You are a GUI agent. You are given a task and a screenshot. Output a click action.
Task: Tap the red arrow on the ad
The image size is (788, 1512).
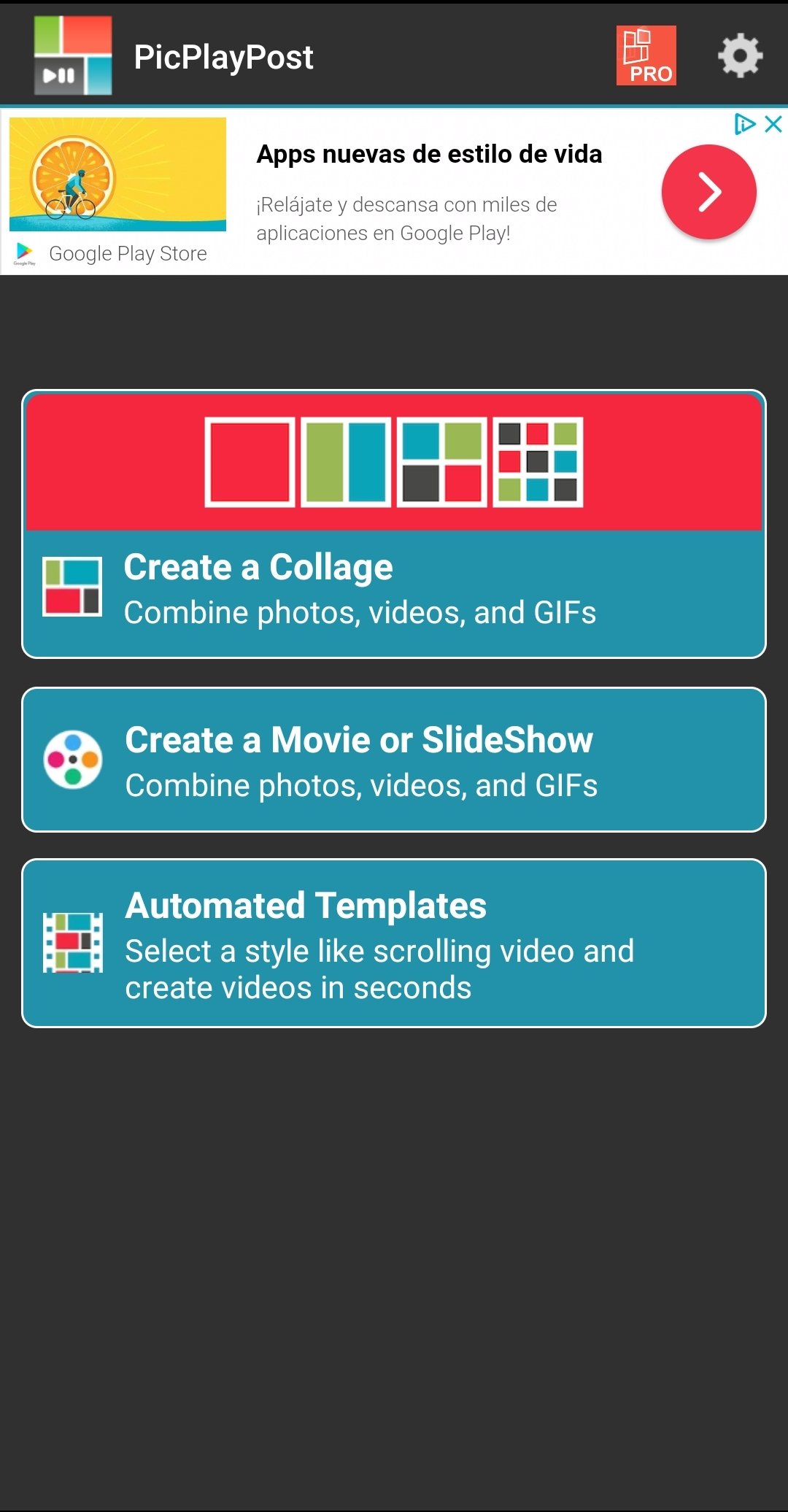(708, 192)
